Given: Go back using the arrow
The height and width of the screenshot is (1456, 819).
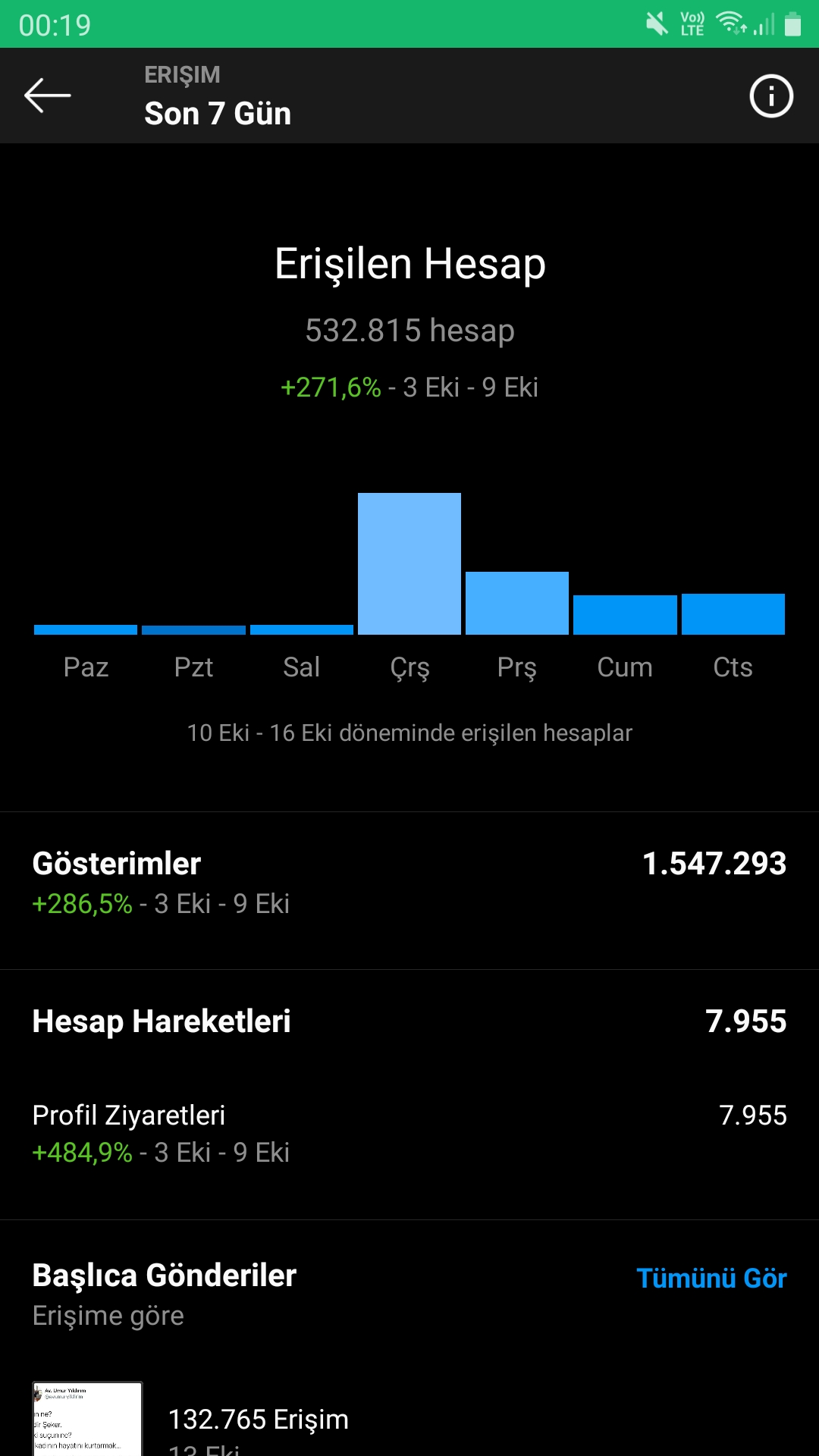Looking at the screenshot, I should click(47, 96).
